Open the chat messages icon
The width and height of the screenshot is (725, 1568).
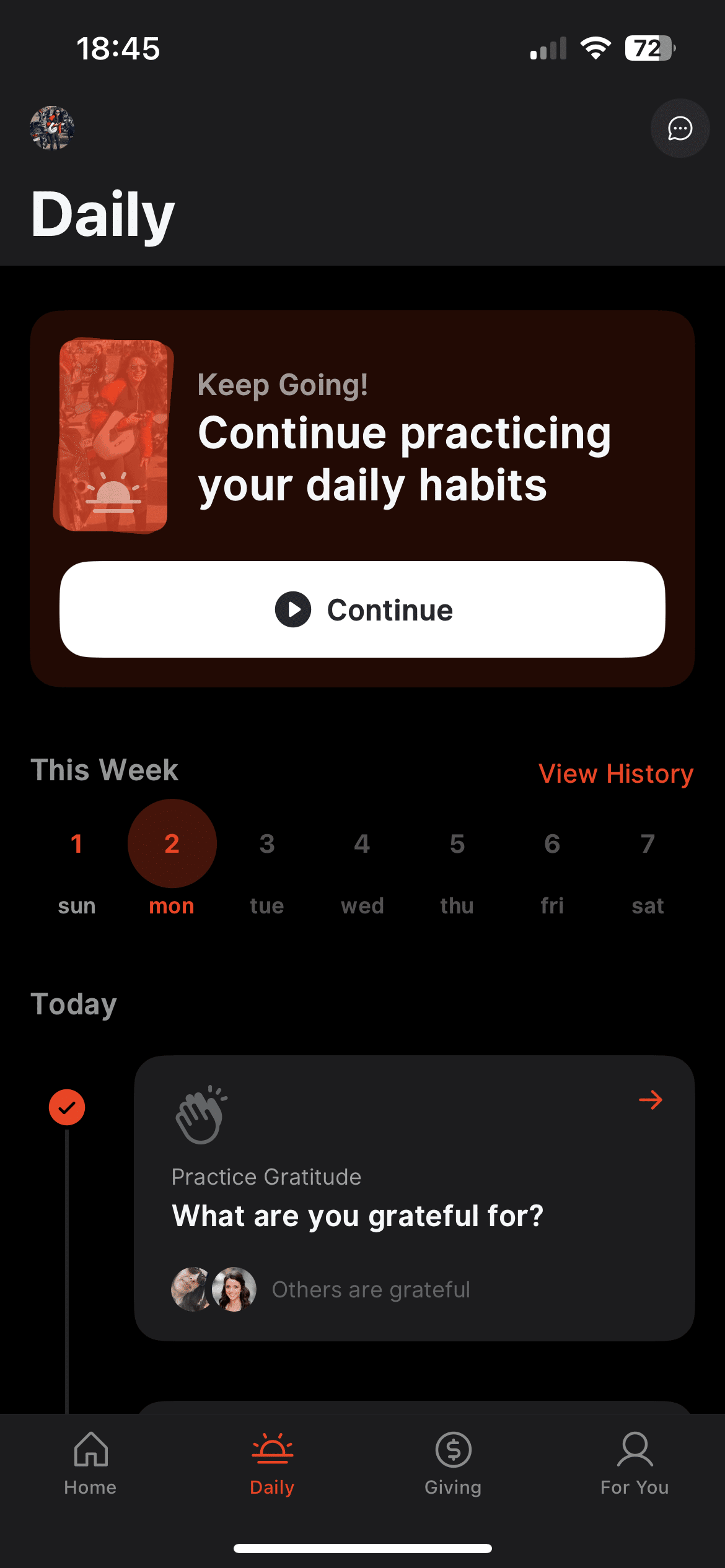(680, 128)
